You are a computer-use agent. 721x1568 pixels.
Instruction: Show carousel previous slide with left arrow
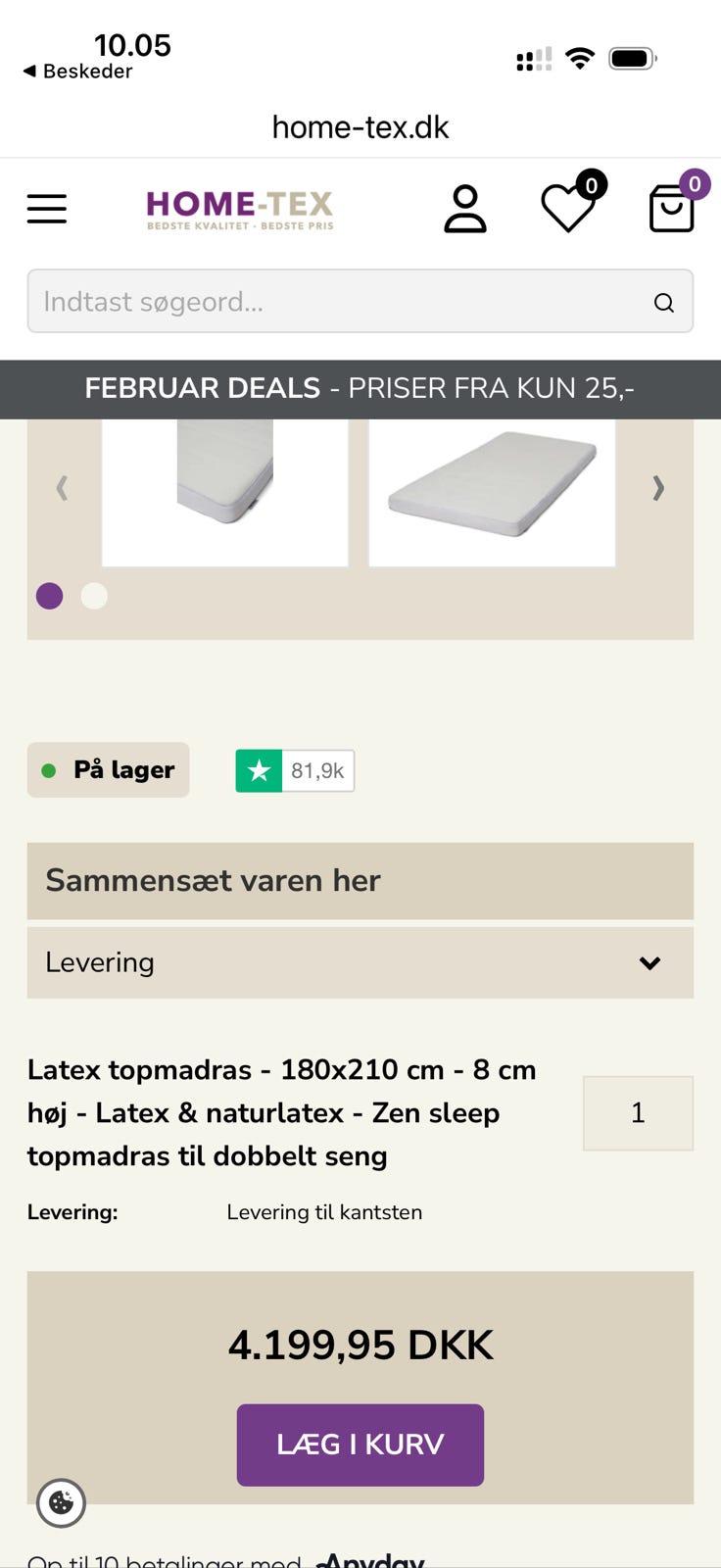(x=62, y=488)
